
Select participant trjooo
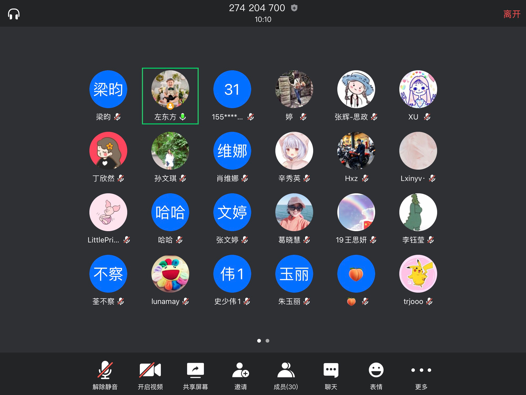[418, 281]
